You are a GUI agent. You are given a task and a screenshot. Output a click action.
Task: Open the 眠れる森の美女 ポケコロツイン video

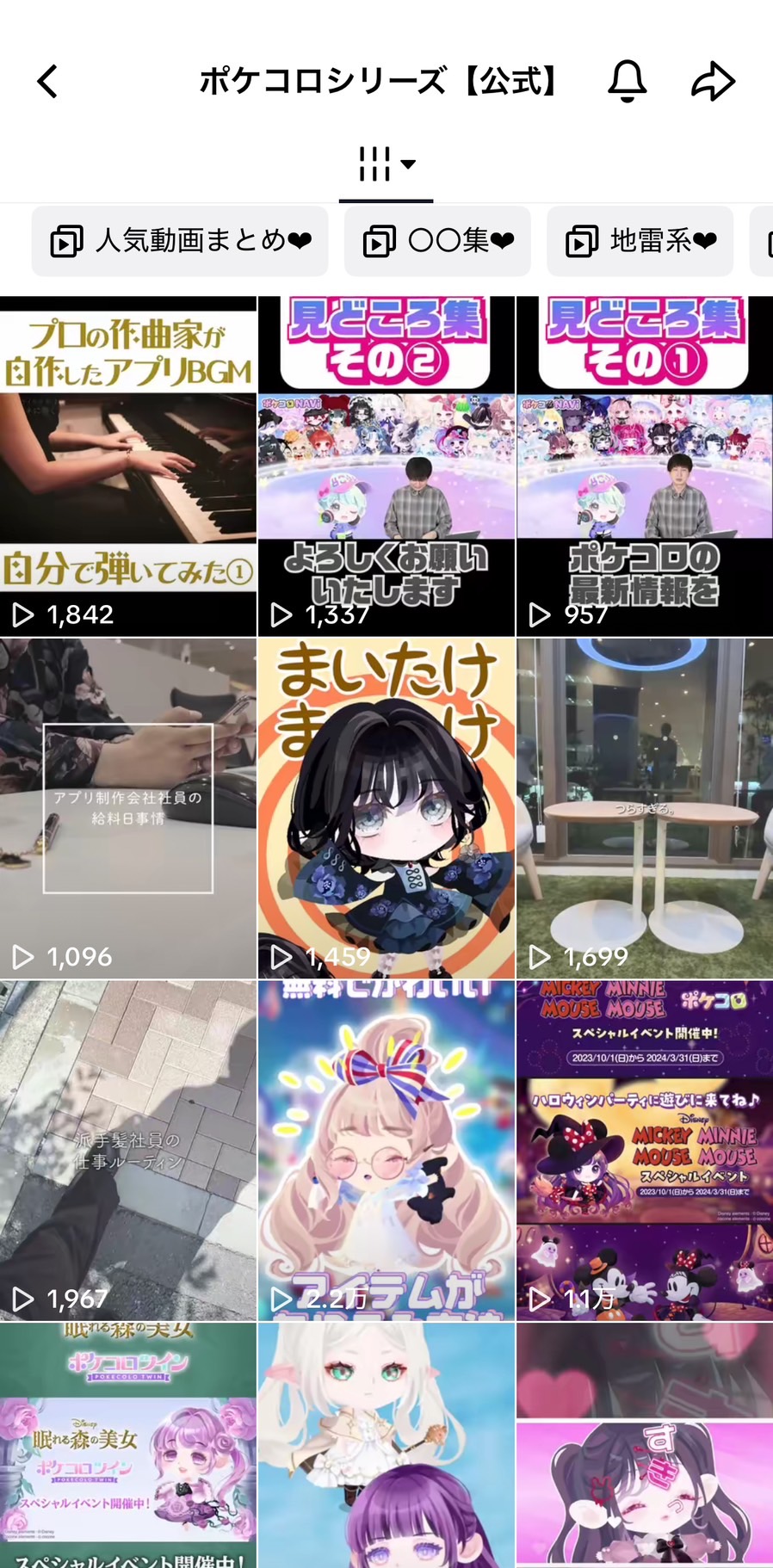(128, 1446)
